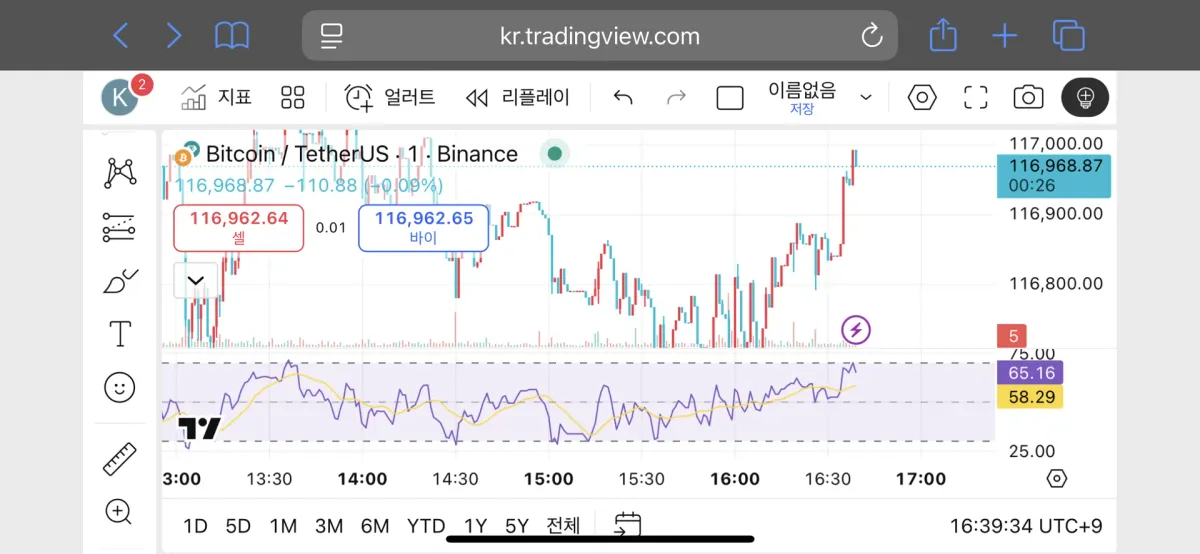
Task: Start 리플레이 bar replay
Action: coord(518,97)
